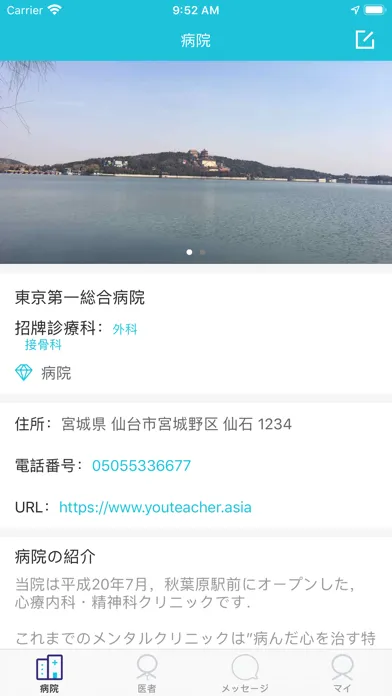Tap the edit icon in the top bar
Image resolution: width=392 pixels, height=696 pixels.
[365, 40]
